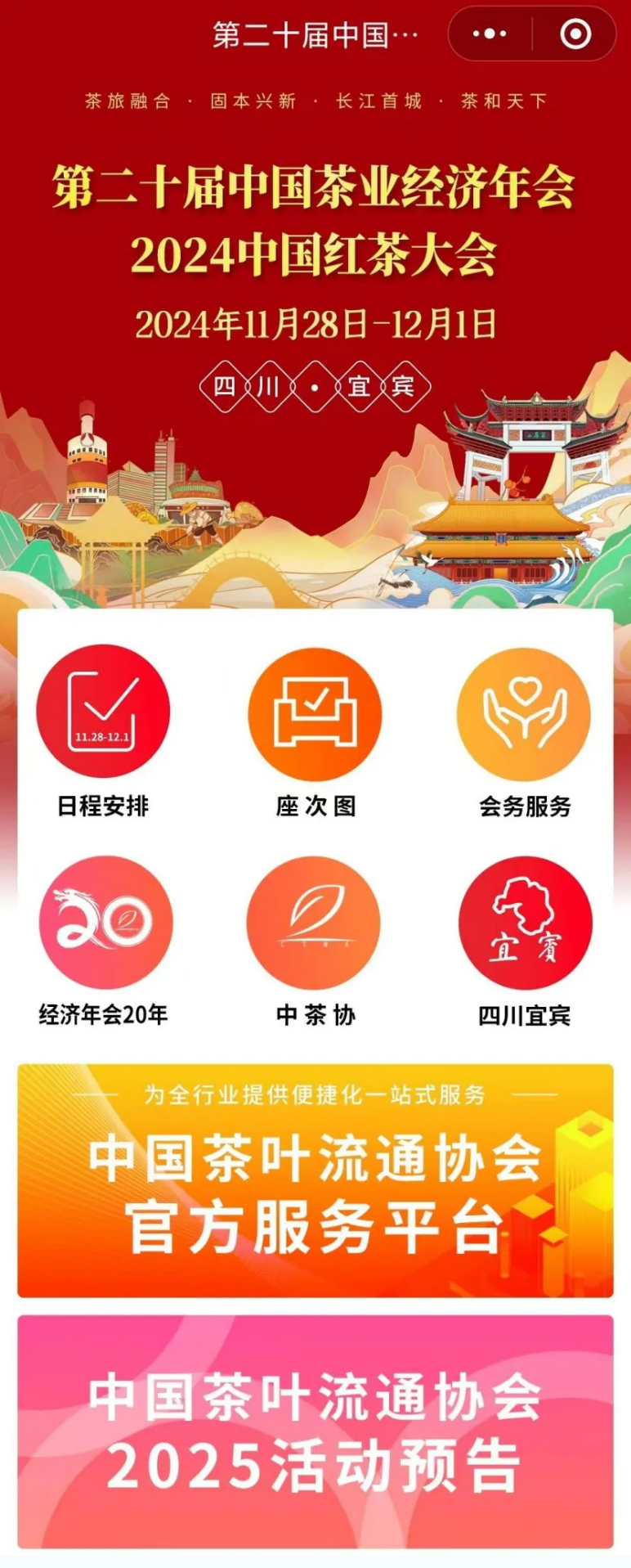631x1568 pixels.
Task: Open the mini program more options menu
Action: (490, 34)
